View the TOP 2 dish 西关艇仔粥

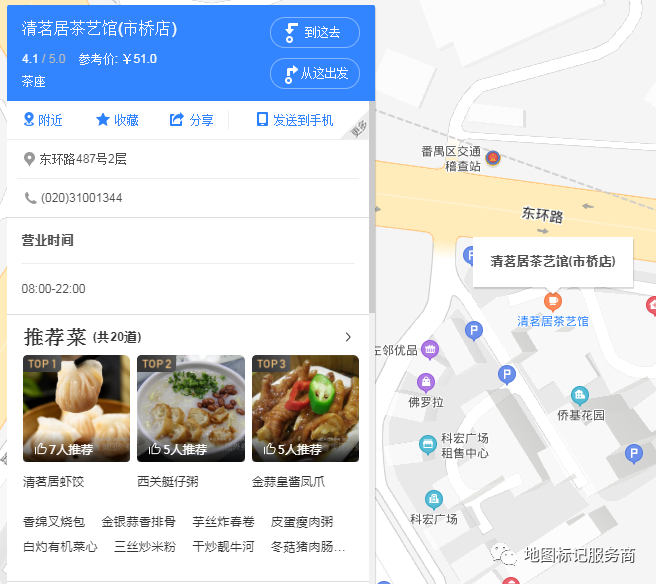point(191,408)
